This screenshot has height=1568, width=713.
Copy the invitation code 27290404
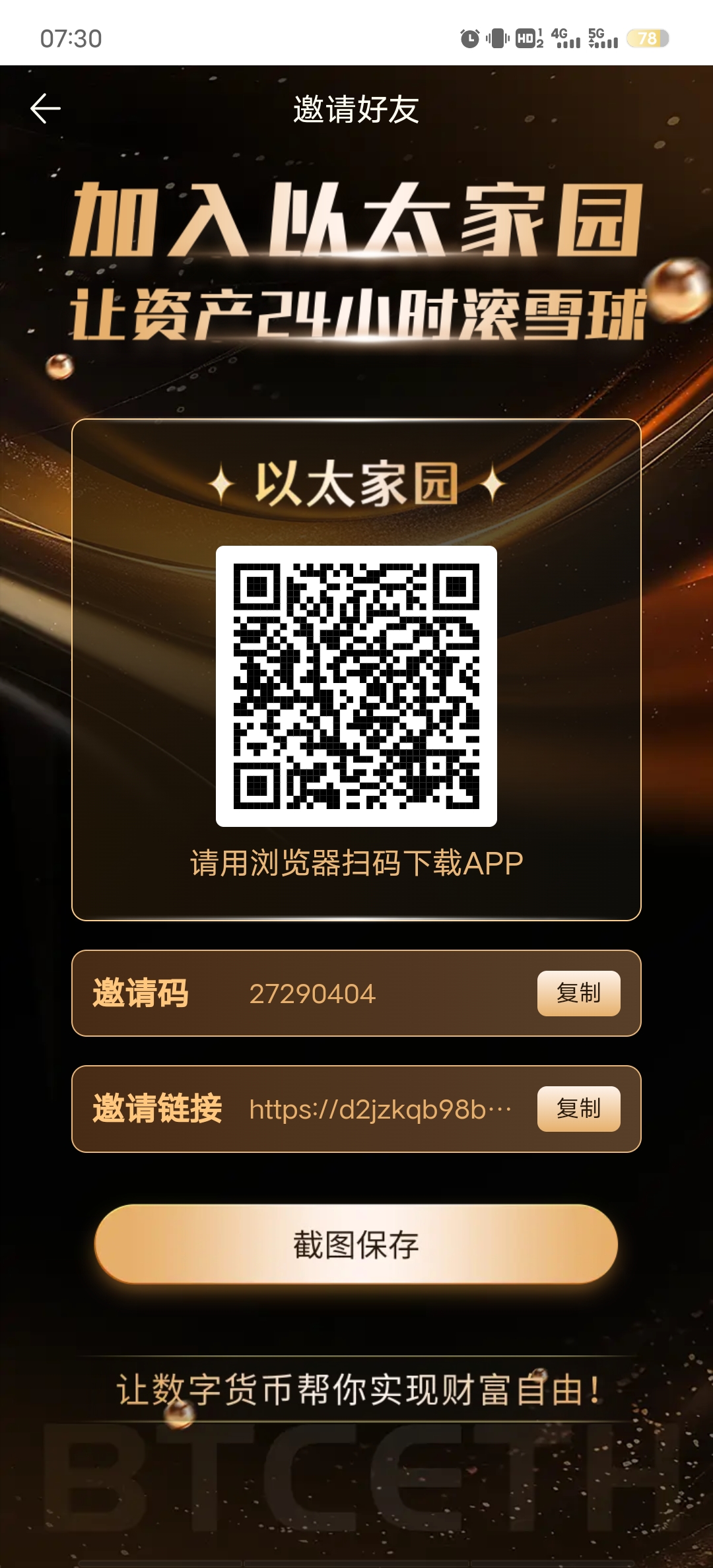[578, 994]
